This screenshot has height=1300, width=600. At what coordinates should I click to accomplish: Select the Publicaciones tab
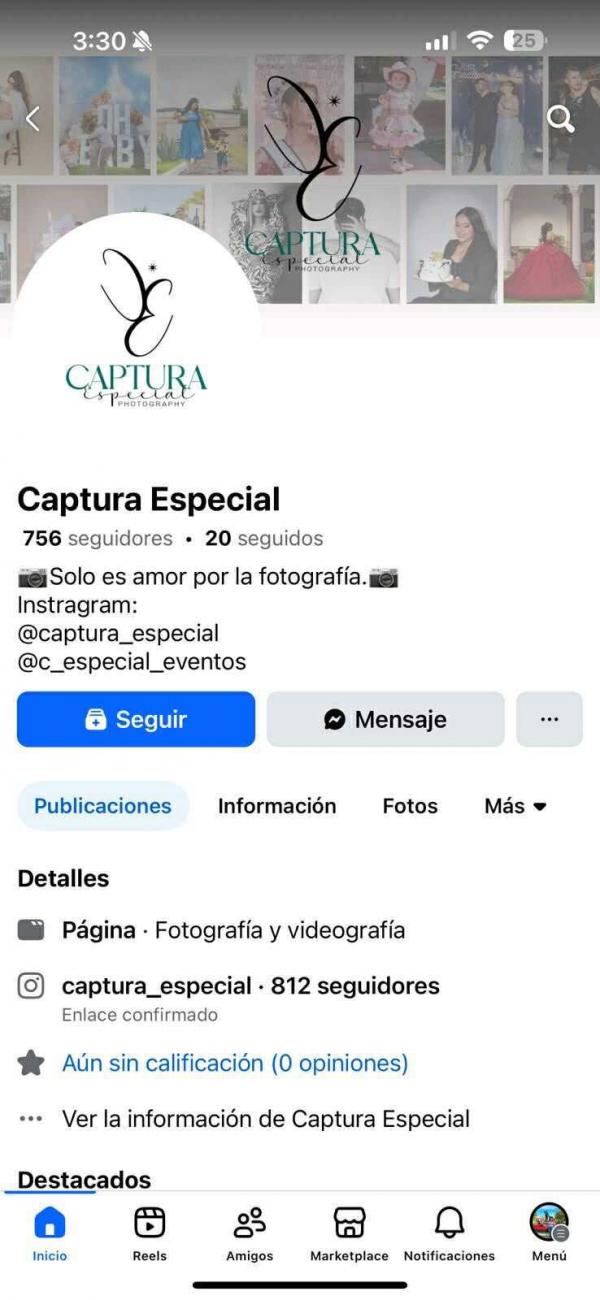pos(103,806)
